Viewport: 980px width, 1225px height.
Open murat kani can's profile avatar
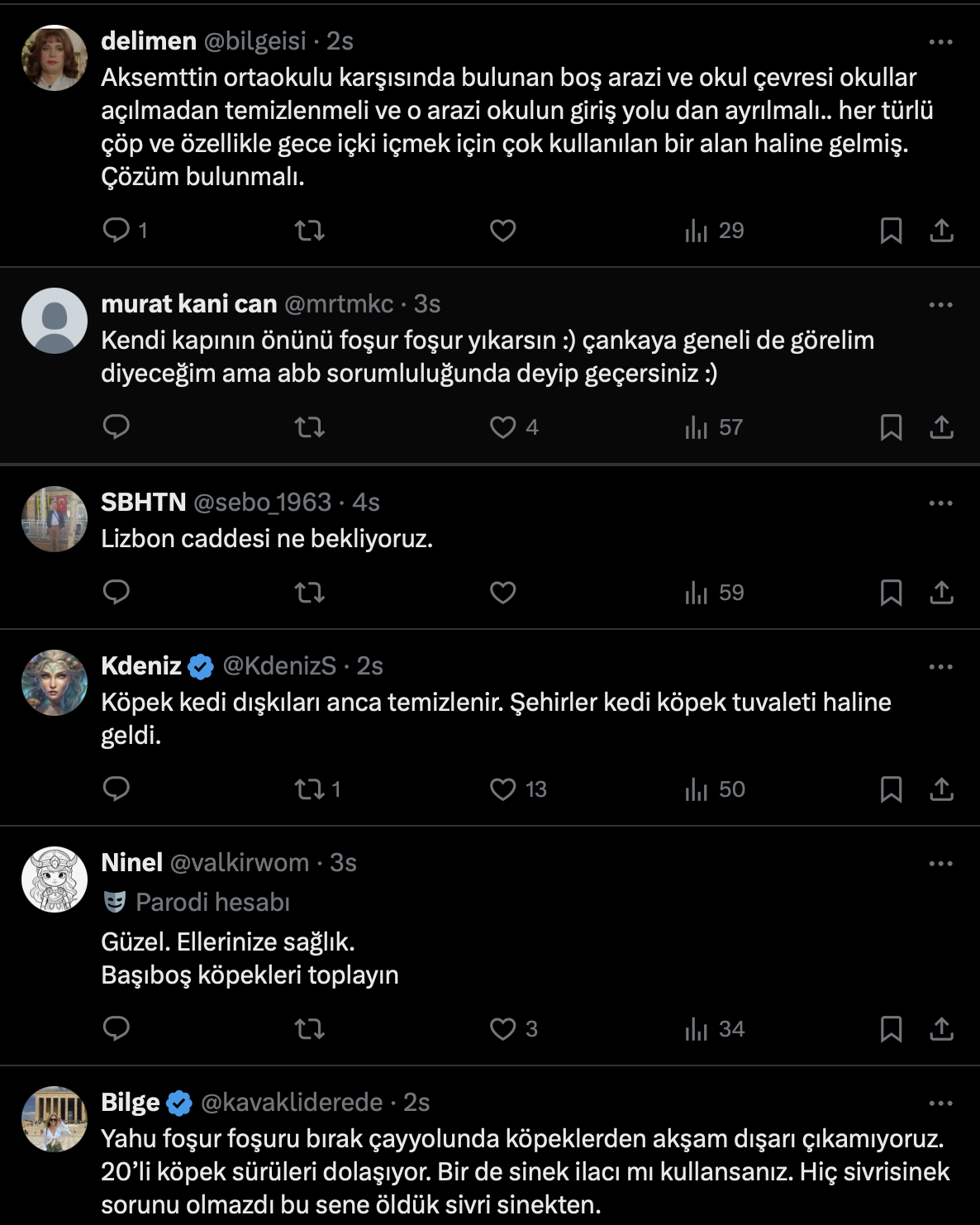pos(55,321)
